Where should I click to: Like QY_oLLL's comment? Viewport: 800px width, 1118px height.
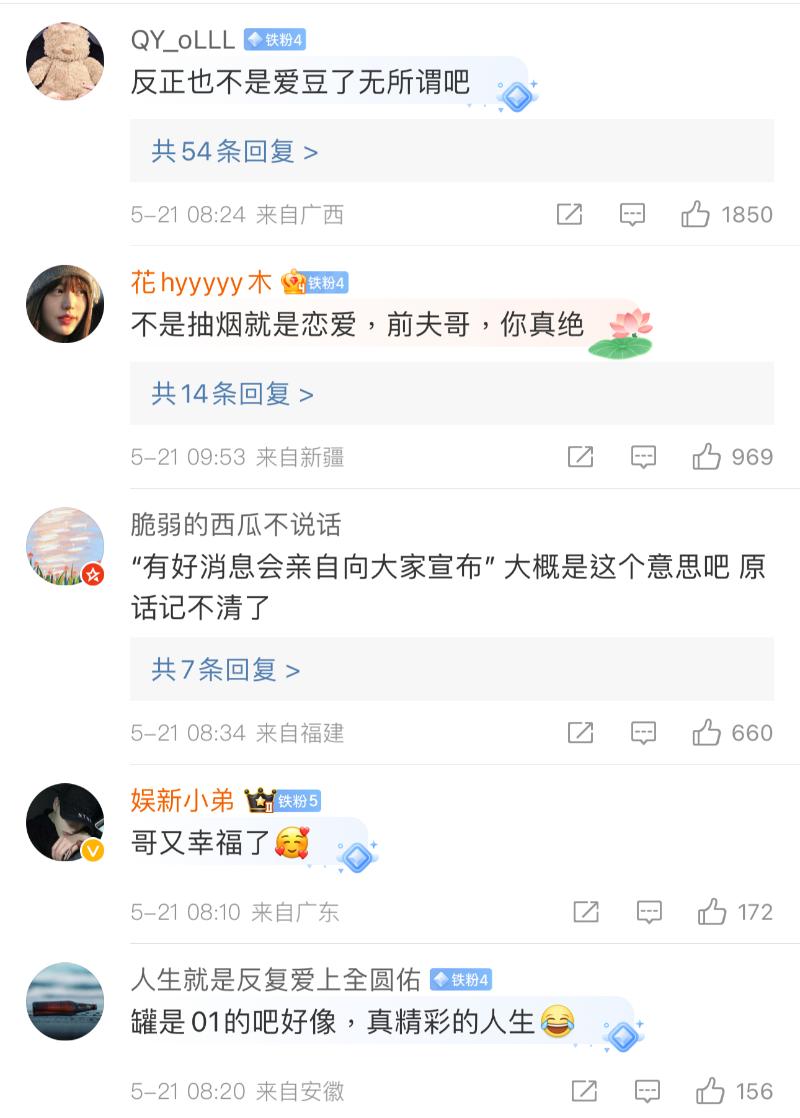point(696,214)
